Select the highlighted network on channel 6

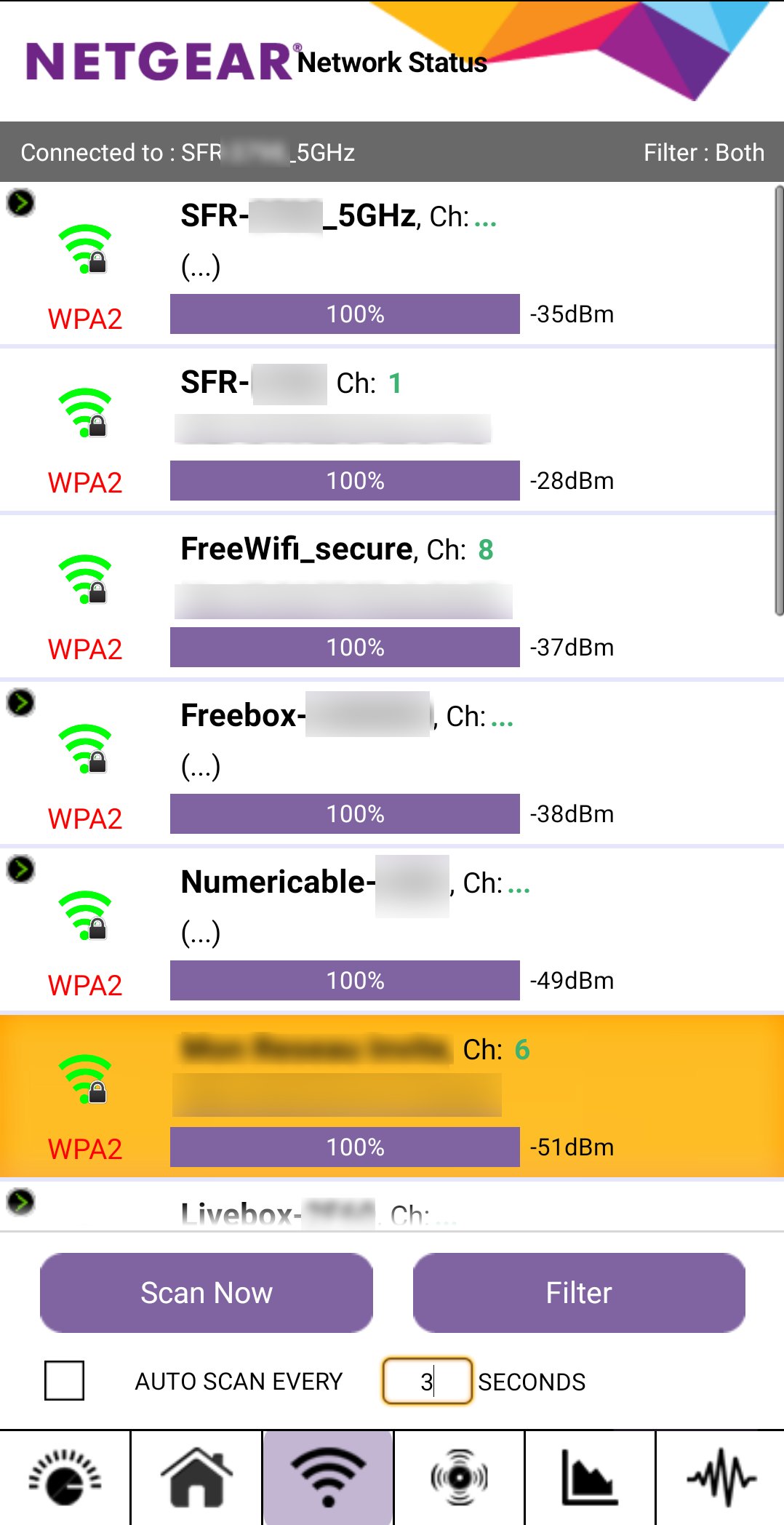click(391, 1095)
